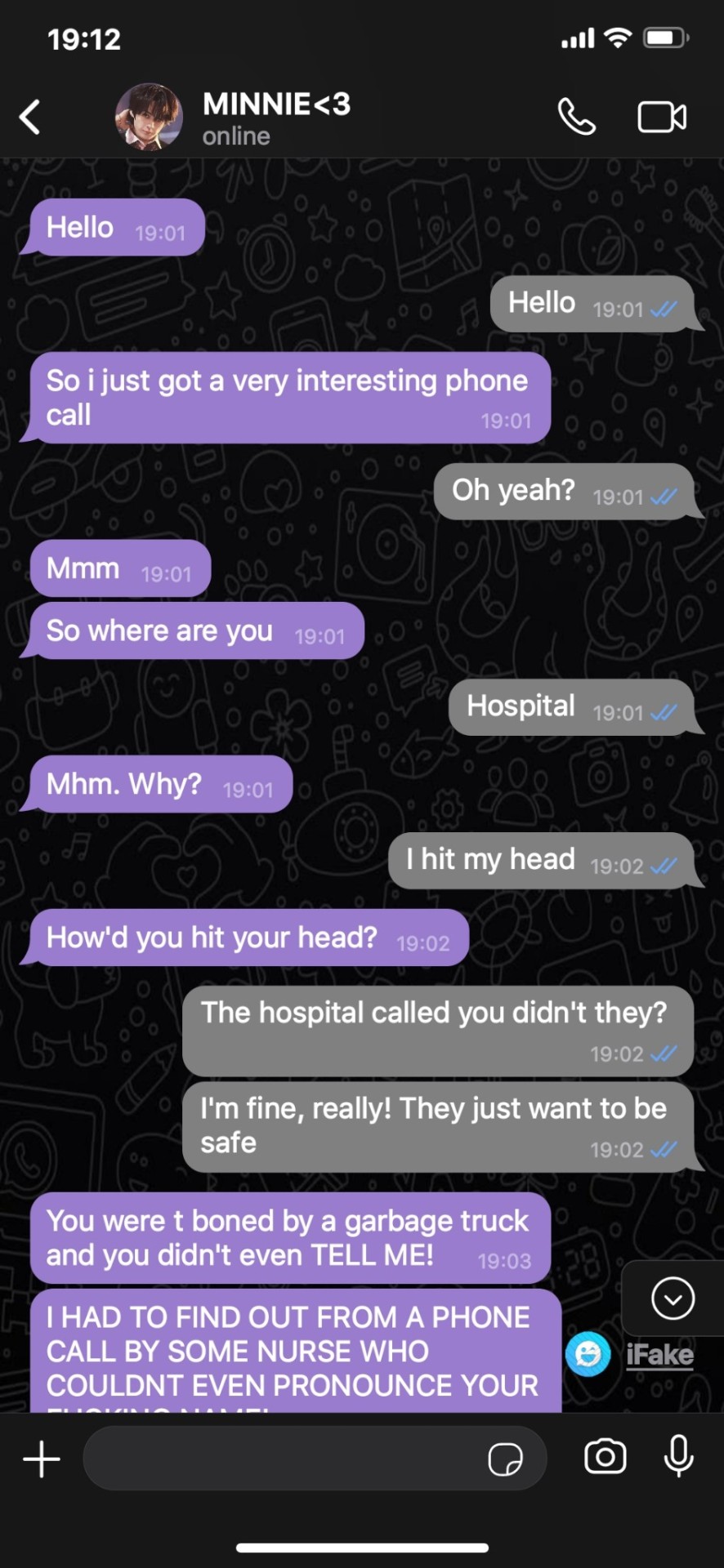
Task: Go back to the chat list
Action: pyautogui.click(x=30, y=117)
